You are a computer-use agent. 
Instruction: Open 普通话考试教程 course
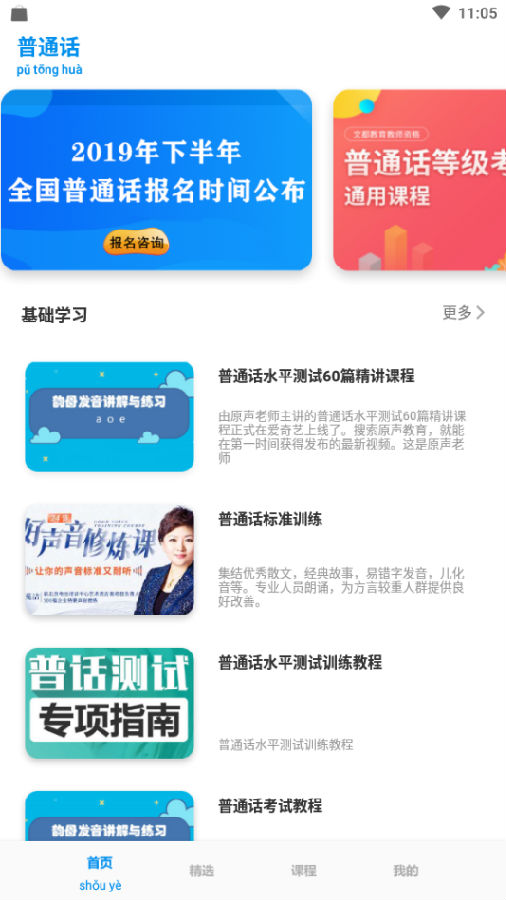tap(253, 815)
